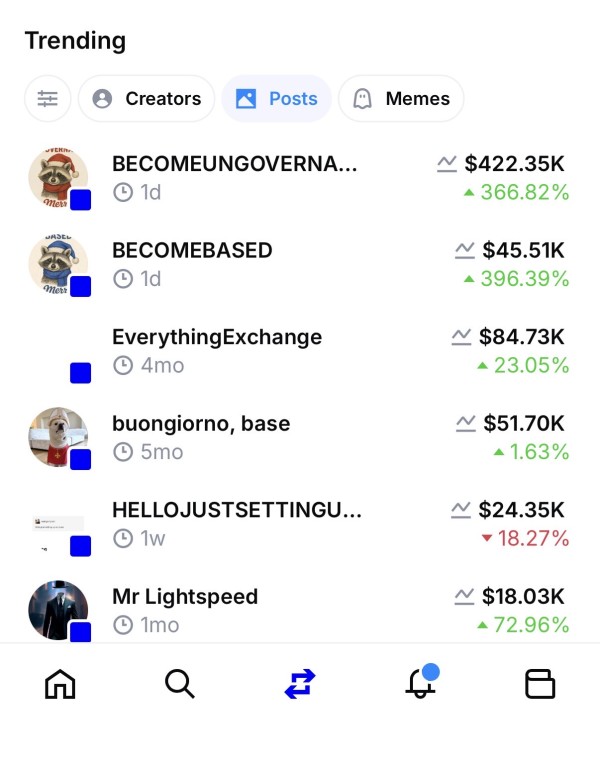
Task: Go to the Home tab
Action: [x=60, y=684]
